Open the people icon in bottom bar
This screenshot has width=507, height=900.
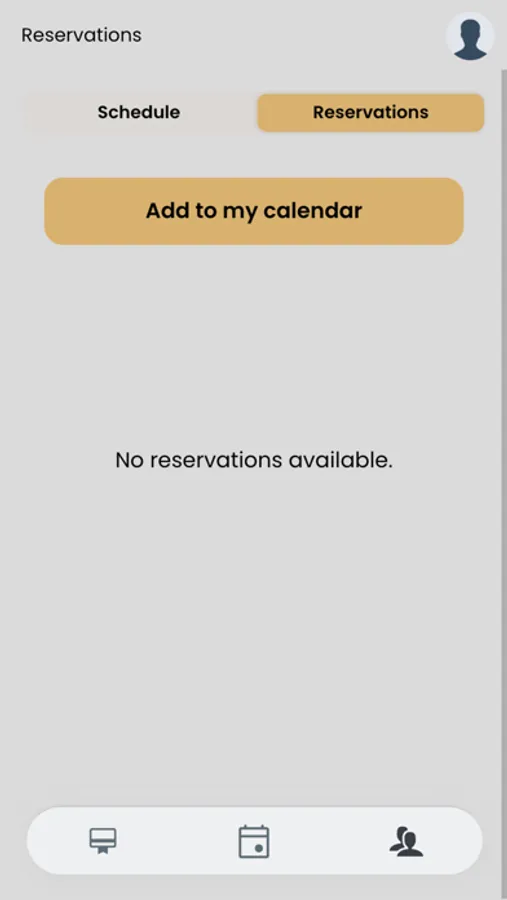tap(407, 841)
